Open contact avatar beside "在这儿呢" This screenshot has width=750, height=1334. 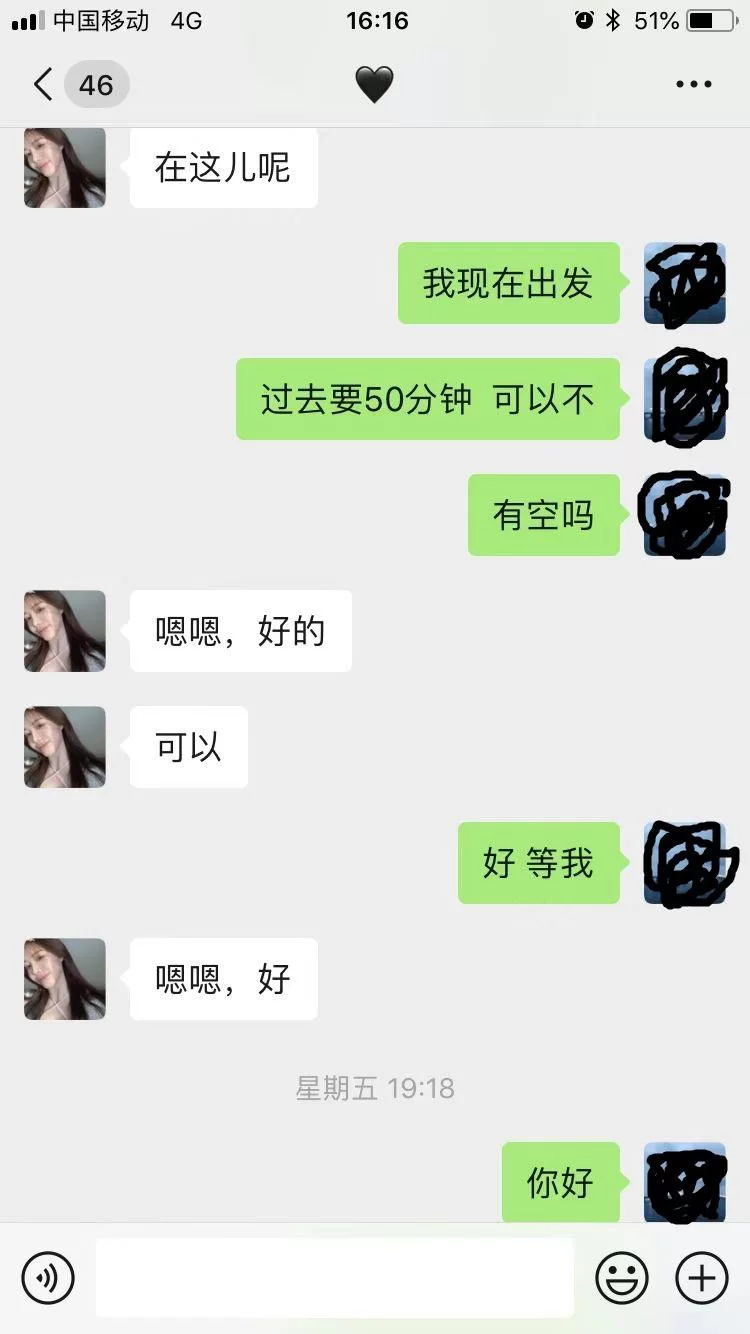pos(65,167)
